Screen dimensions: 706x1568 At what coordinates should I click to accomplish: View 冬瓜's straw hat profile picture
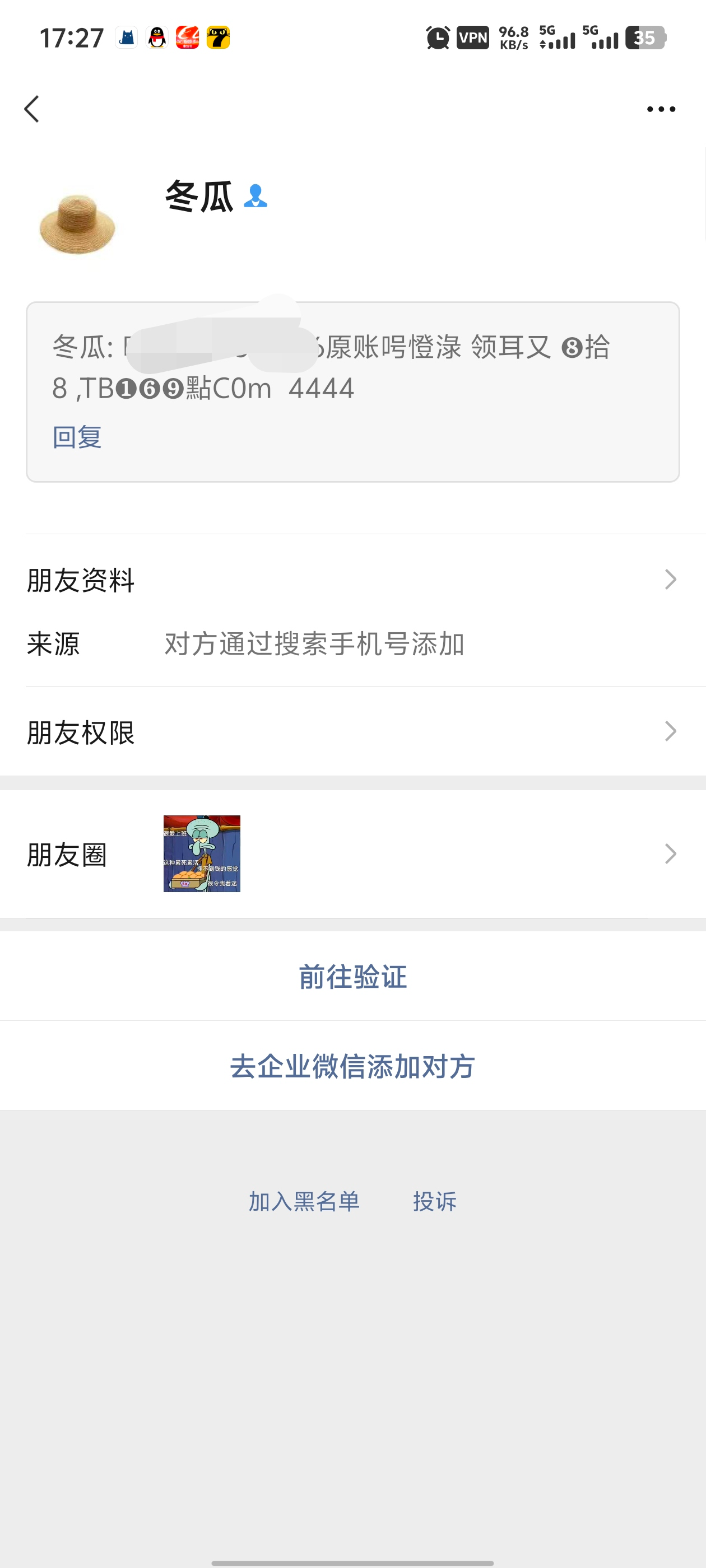click(77, 223)
